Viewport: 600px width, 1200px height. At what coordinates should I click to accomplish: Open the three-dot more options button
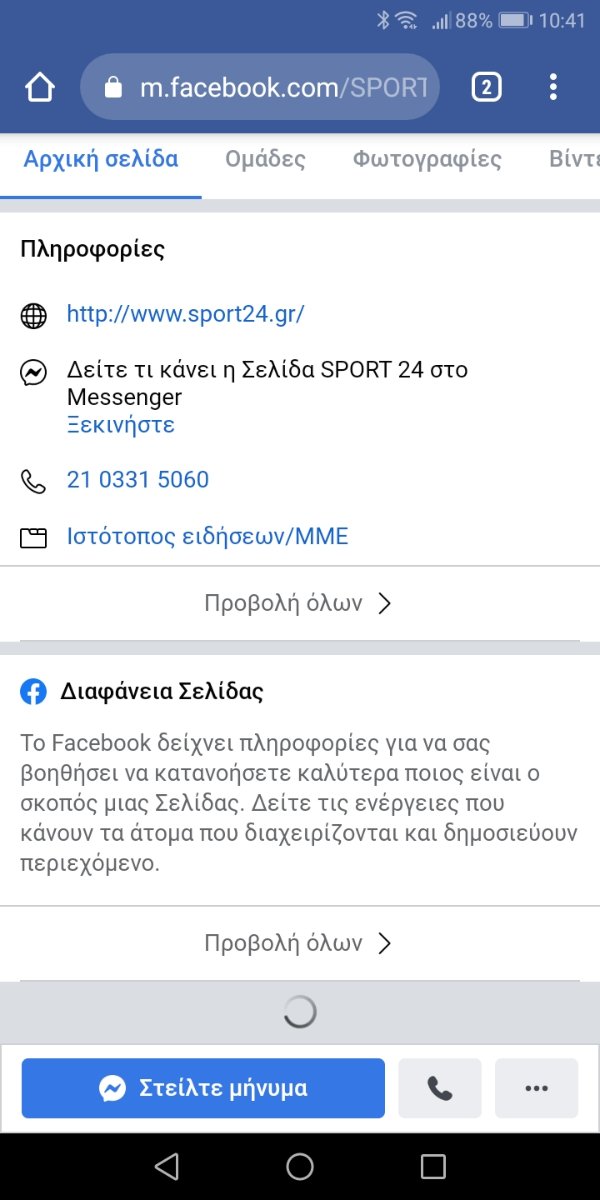click(537, 1088)
